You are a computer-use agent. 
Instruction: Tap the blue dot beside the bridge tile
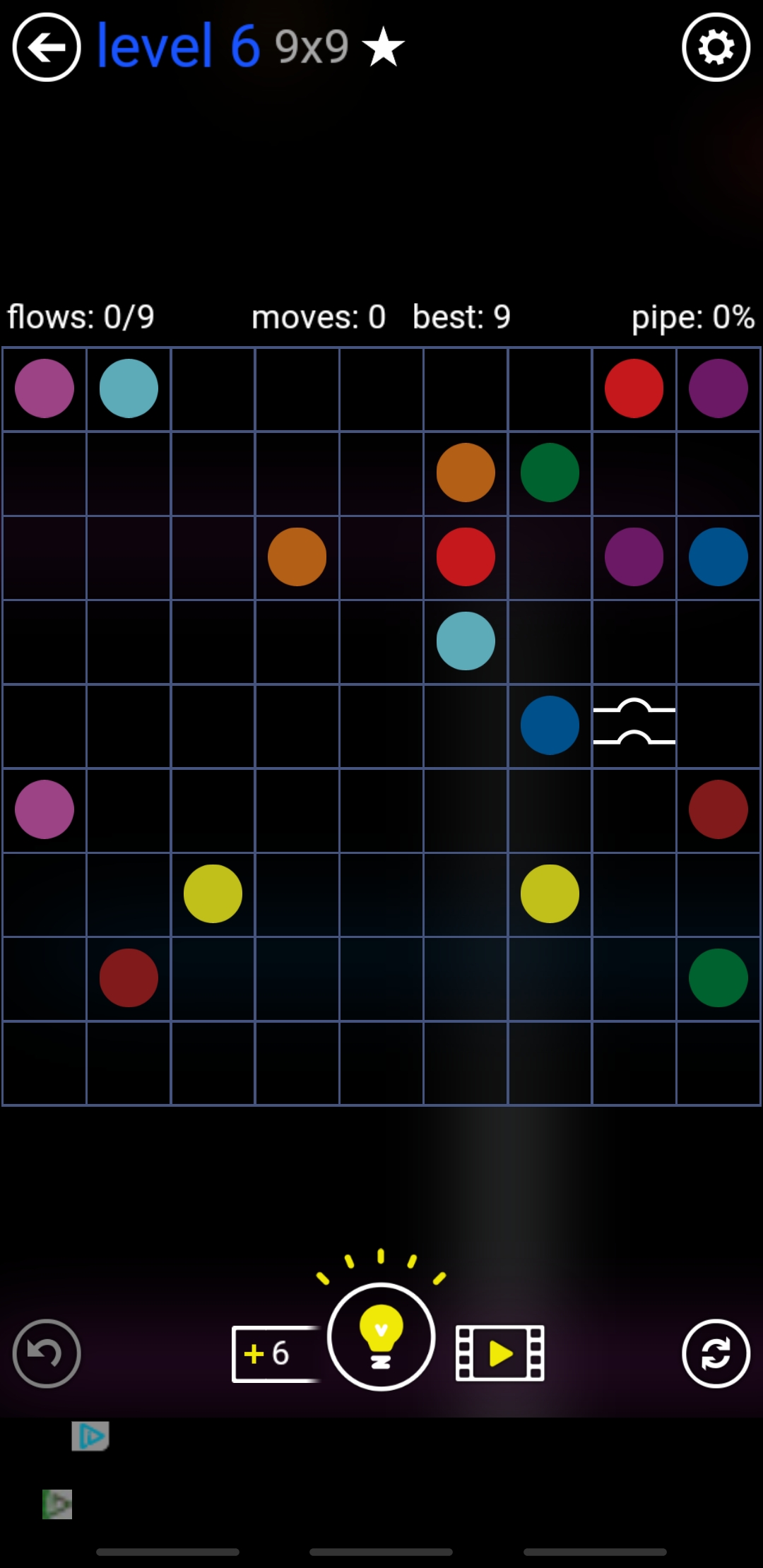[x=550, y=725]
